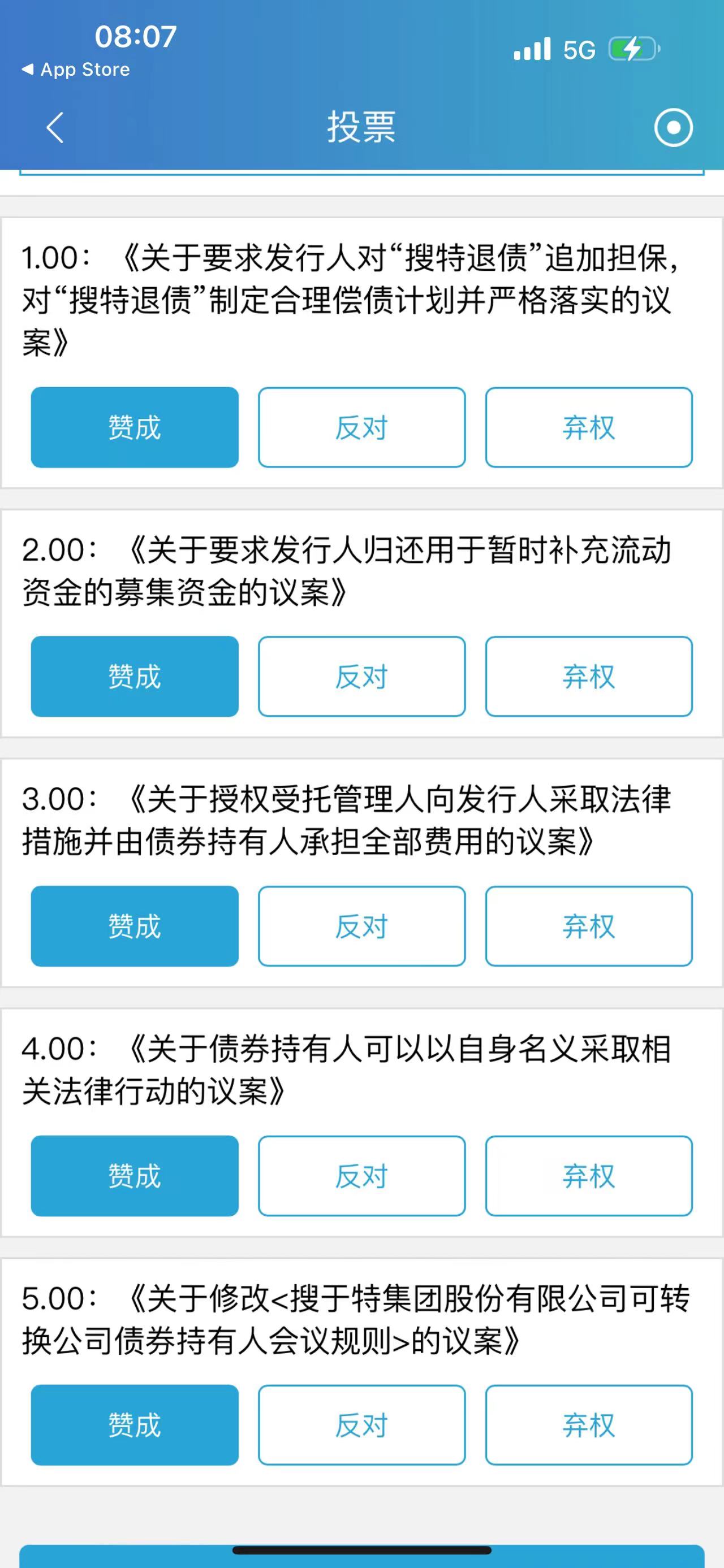The width and height of the screenshot is (724, 1568).
Task: Abstain with 弃权 on proposal 3.00
Action: click(x=589, y=926)
